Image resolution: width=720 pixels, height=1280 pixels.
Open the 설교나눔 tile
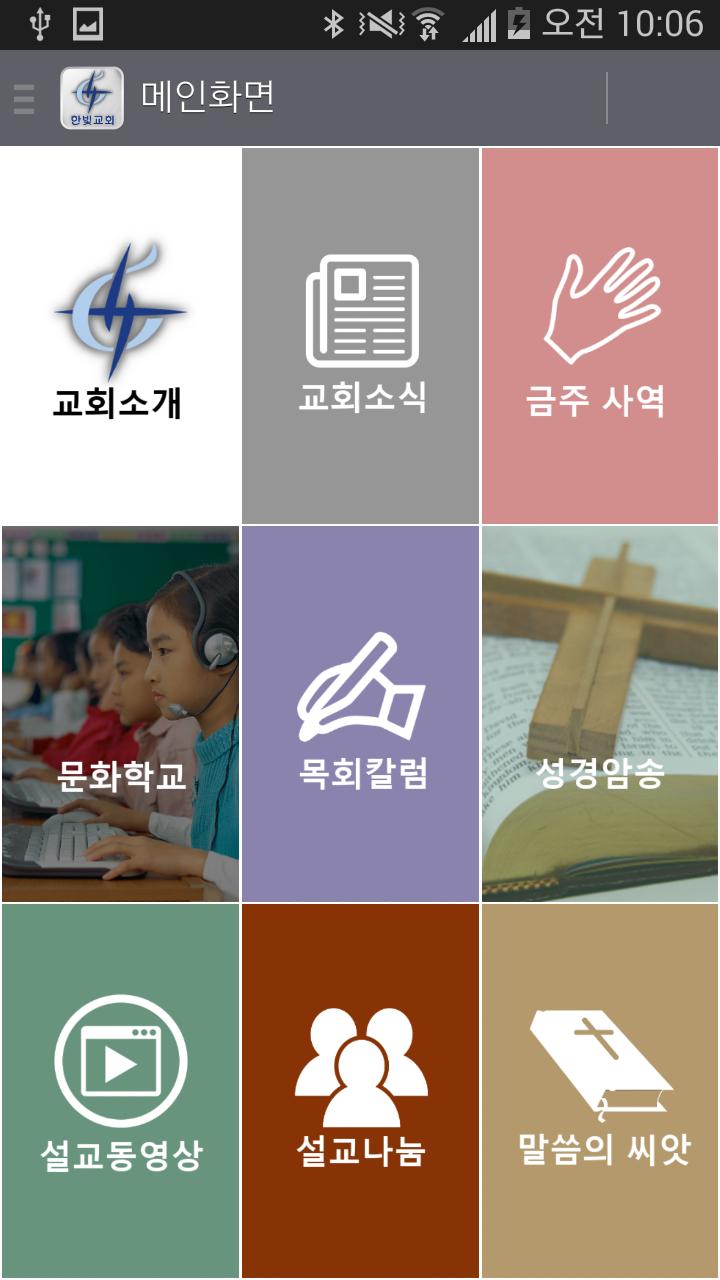pyautogui.click(x=360, y=1090)
